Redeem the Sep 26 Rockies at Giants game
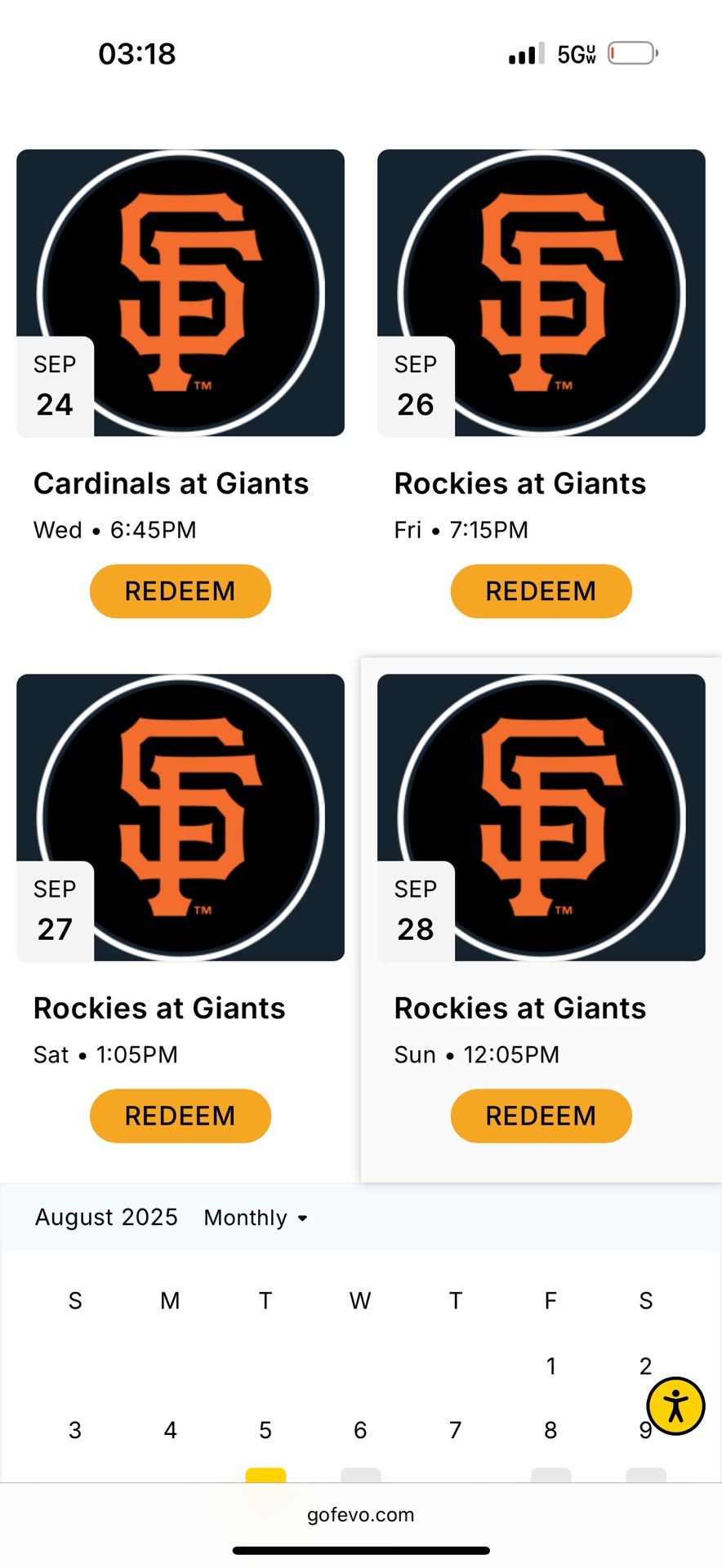722x1568 pixels. click(x=541, y=590)
